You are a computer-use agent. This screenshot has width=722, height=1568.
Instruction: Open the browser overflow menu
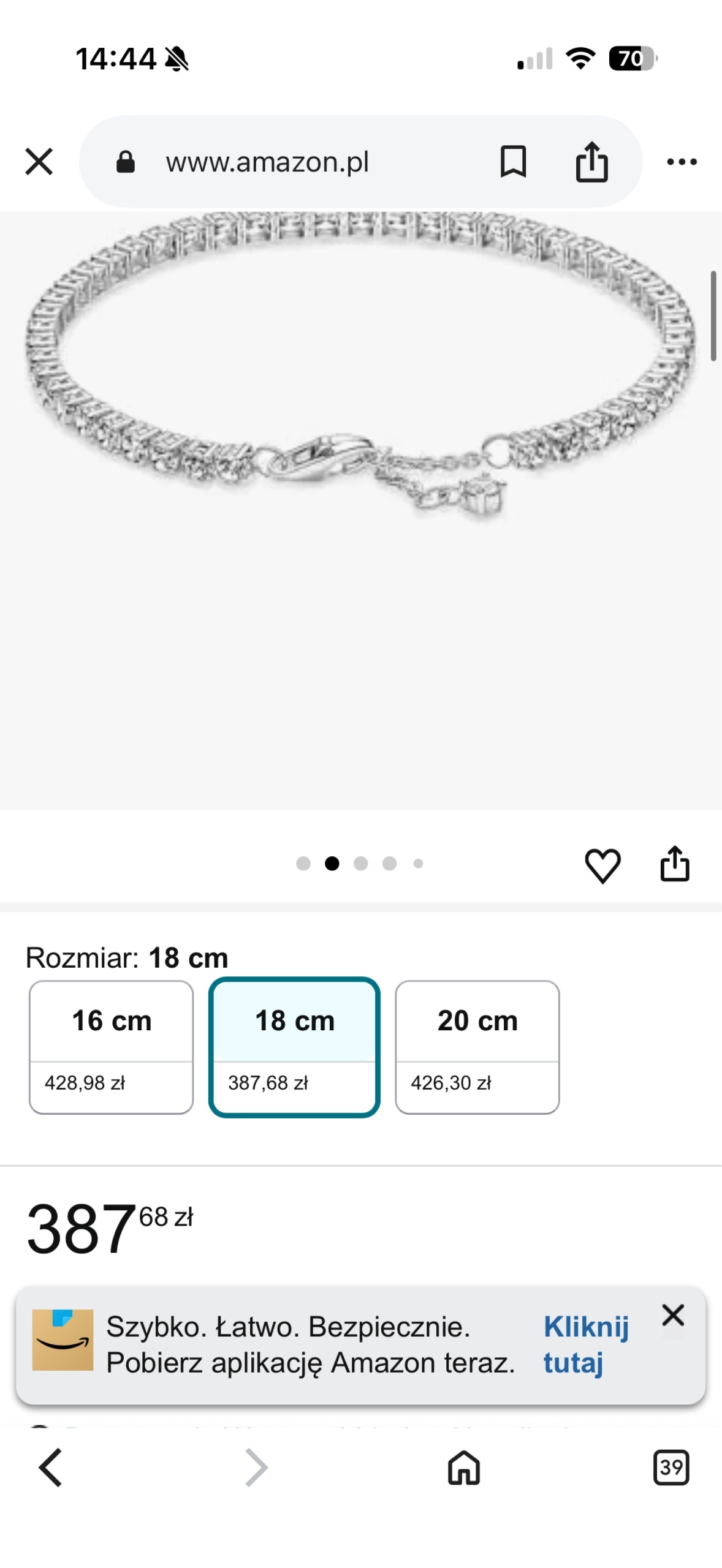[682, 162]
